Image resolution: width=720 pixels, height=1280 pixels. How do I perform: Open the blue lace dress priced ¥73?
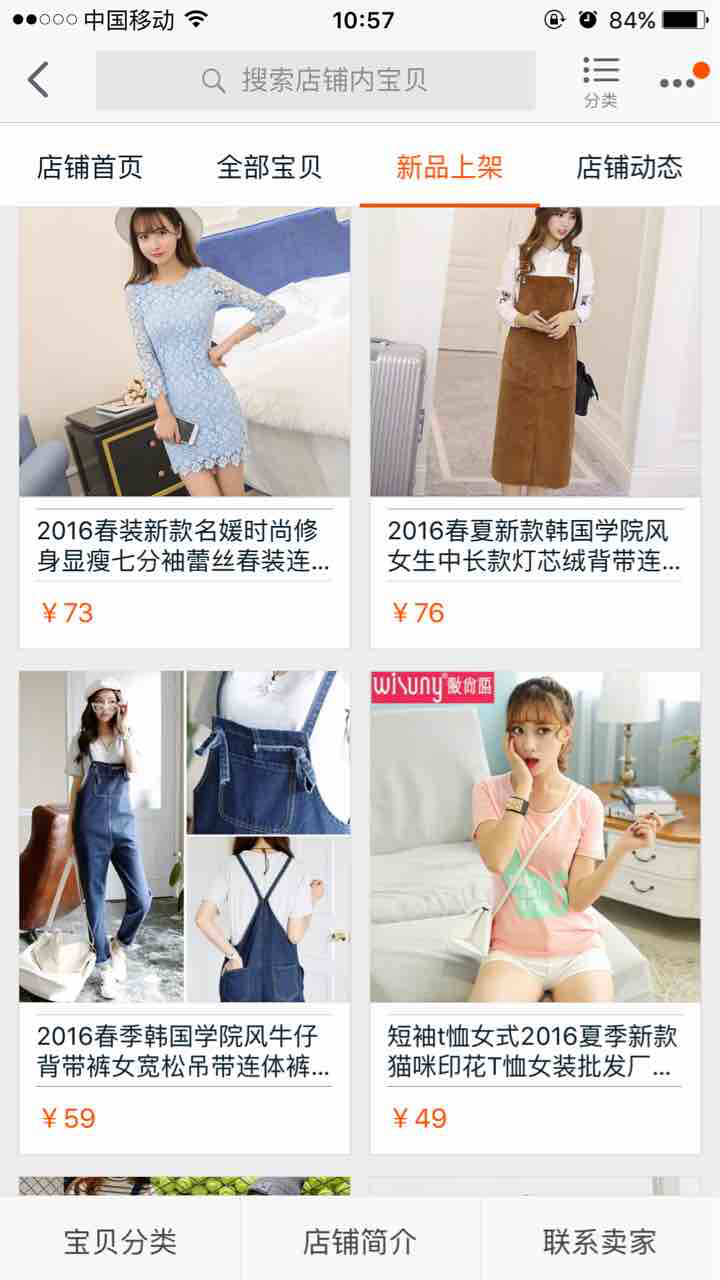point(184,400)
